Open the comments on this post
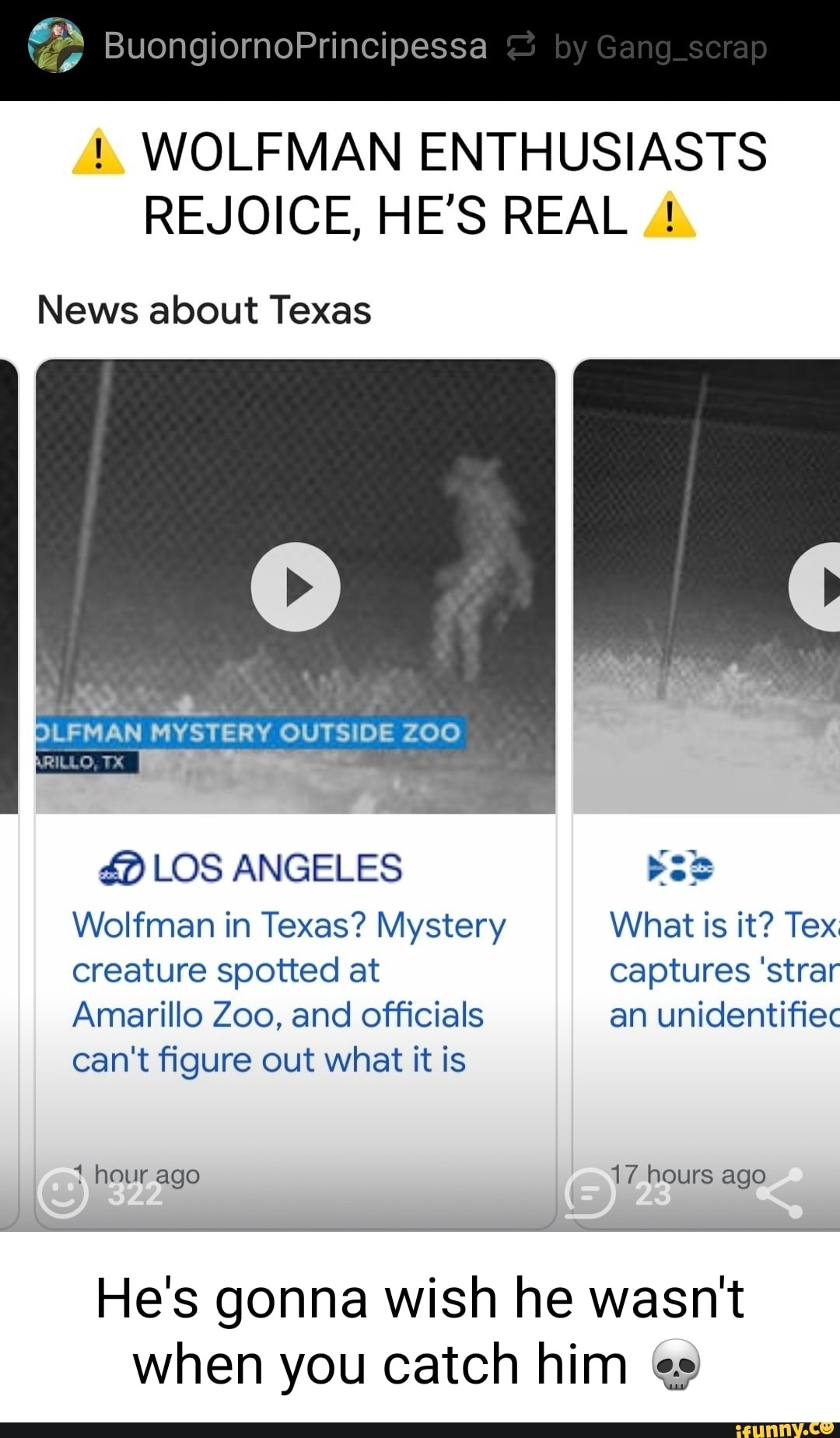The height and width of the screenshot is (1438, 840). click(x=590, y=1193)
